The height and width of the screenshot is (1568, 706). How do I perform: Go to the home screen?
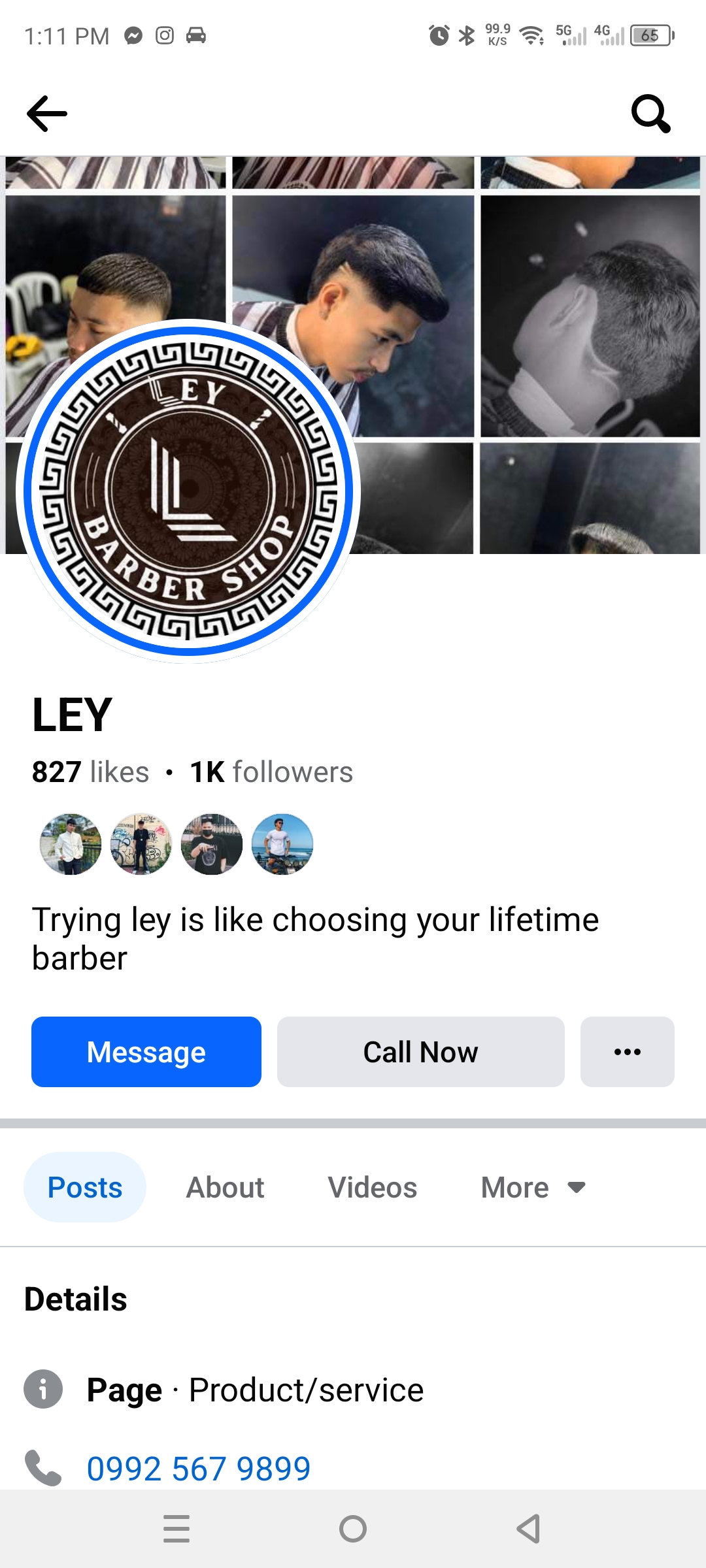tap(353, 1529)
